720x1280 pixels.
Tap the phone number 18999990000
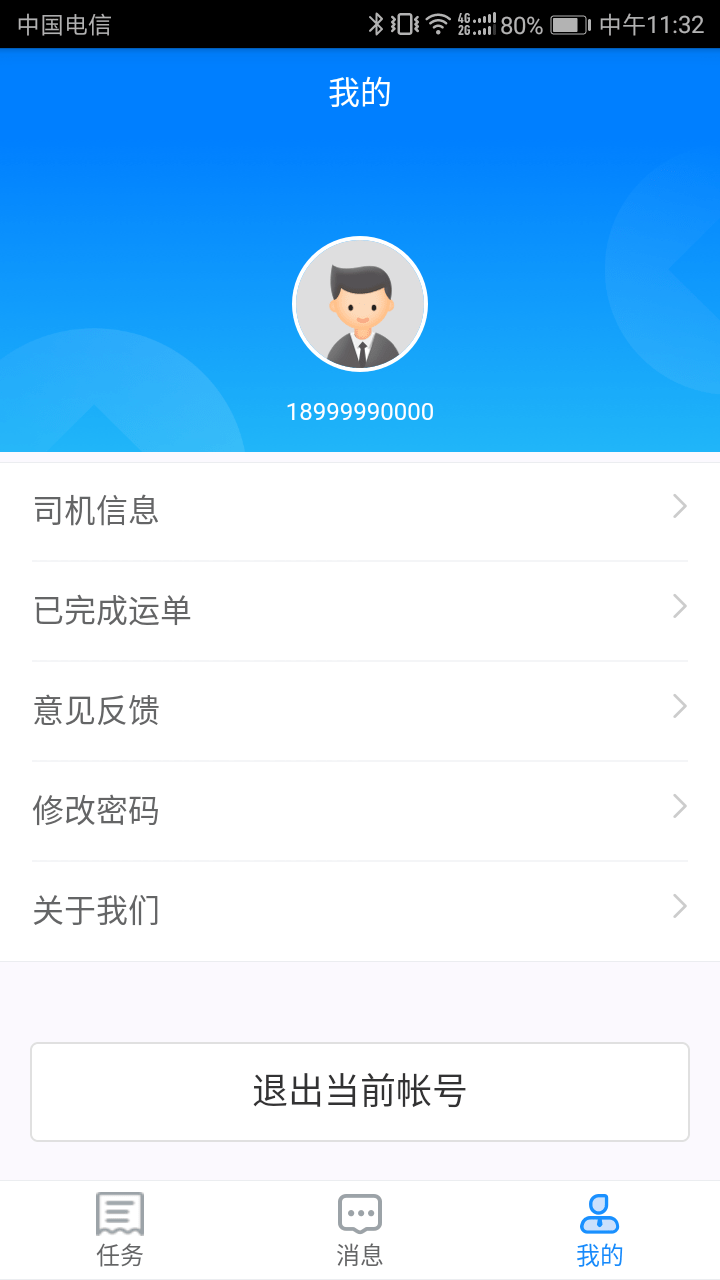point(360,410)
